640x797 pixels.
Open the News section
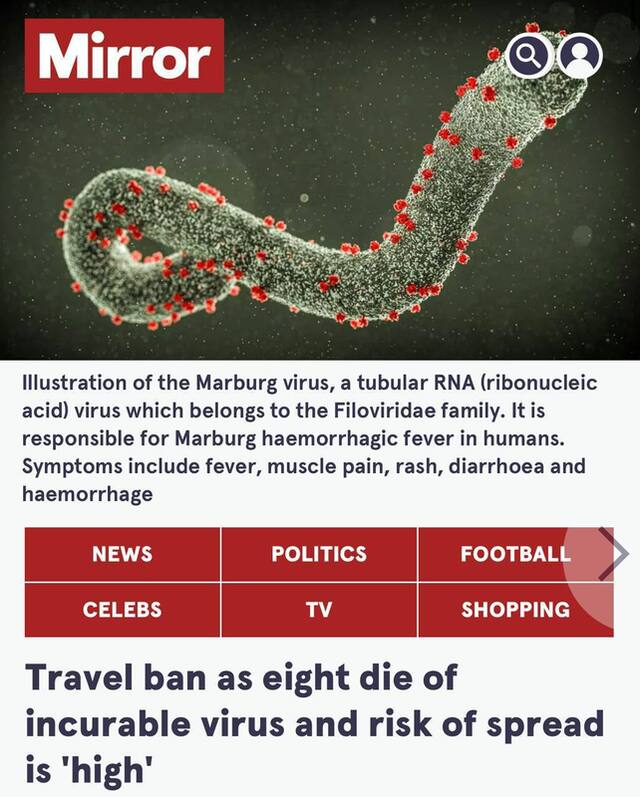(122, 554)
